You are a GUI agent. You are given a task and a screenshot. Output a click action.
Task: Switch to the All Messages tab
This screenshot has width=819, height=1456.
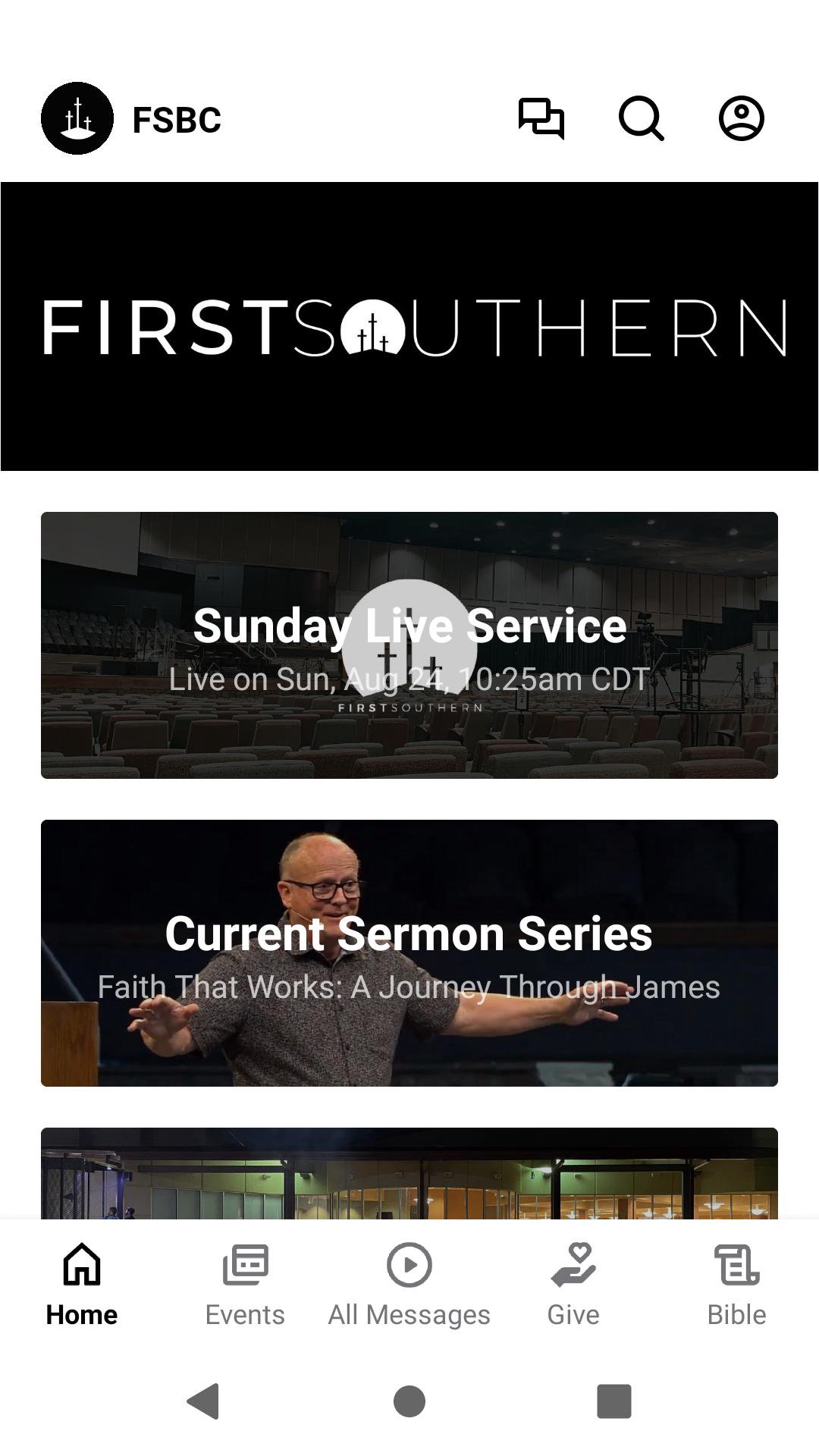coord(409,1285)
